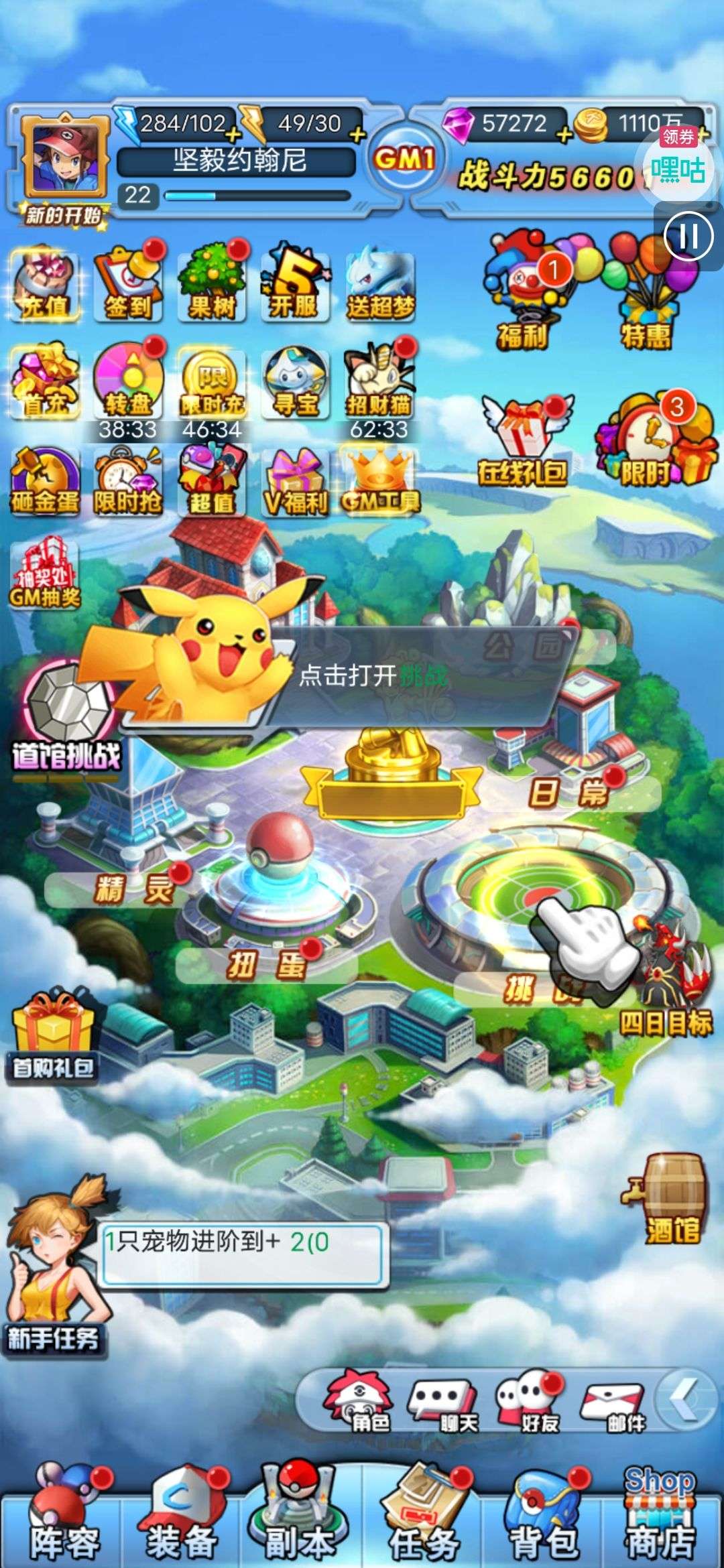
Task: Pause using the floating pause button
Action: pos(688,237)
